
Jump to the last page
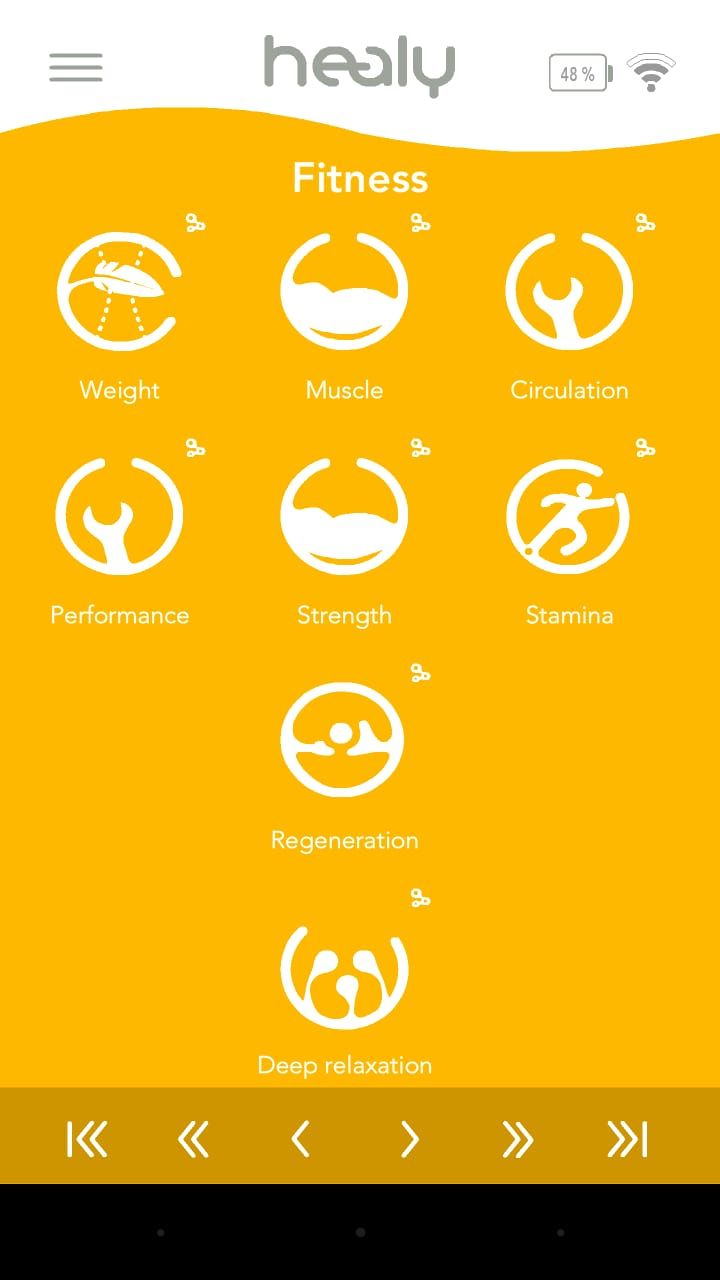(x=627, y=1139)
